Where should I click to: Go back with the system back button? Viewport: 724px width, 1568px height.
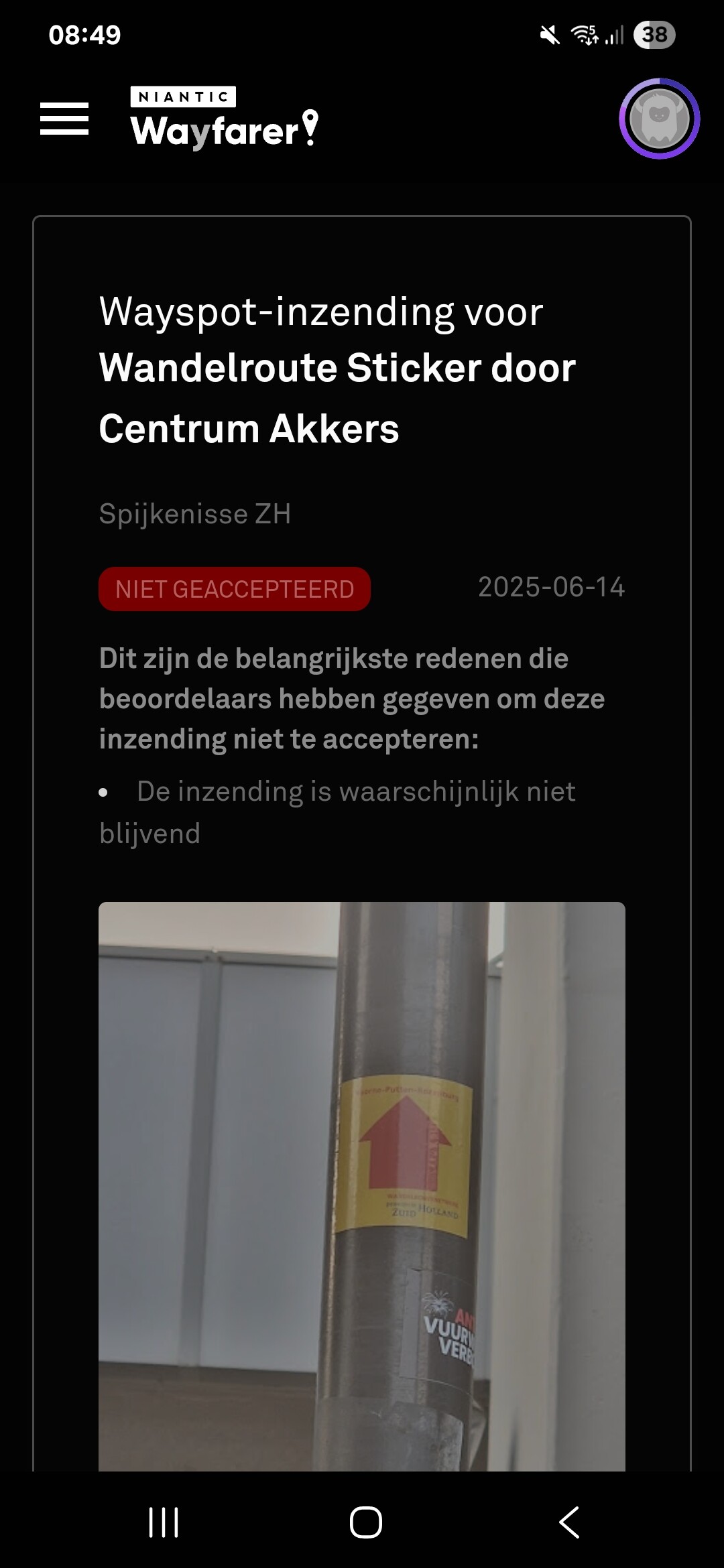click(x=569, y=1522)
